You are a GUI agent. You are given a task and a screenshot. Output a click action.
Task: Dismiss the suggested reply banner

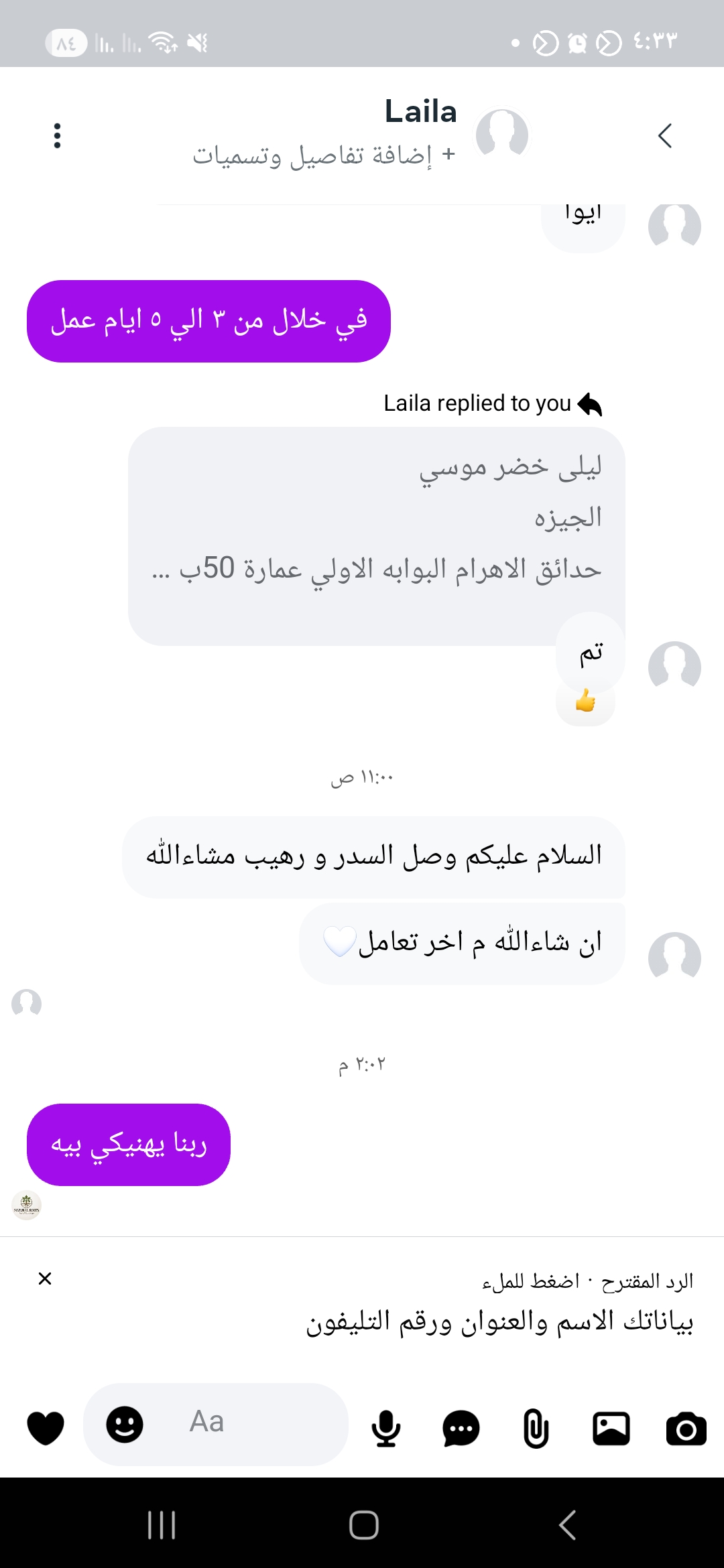tap(45, 1279)
